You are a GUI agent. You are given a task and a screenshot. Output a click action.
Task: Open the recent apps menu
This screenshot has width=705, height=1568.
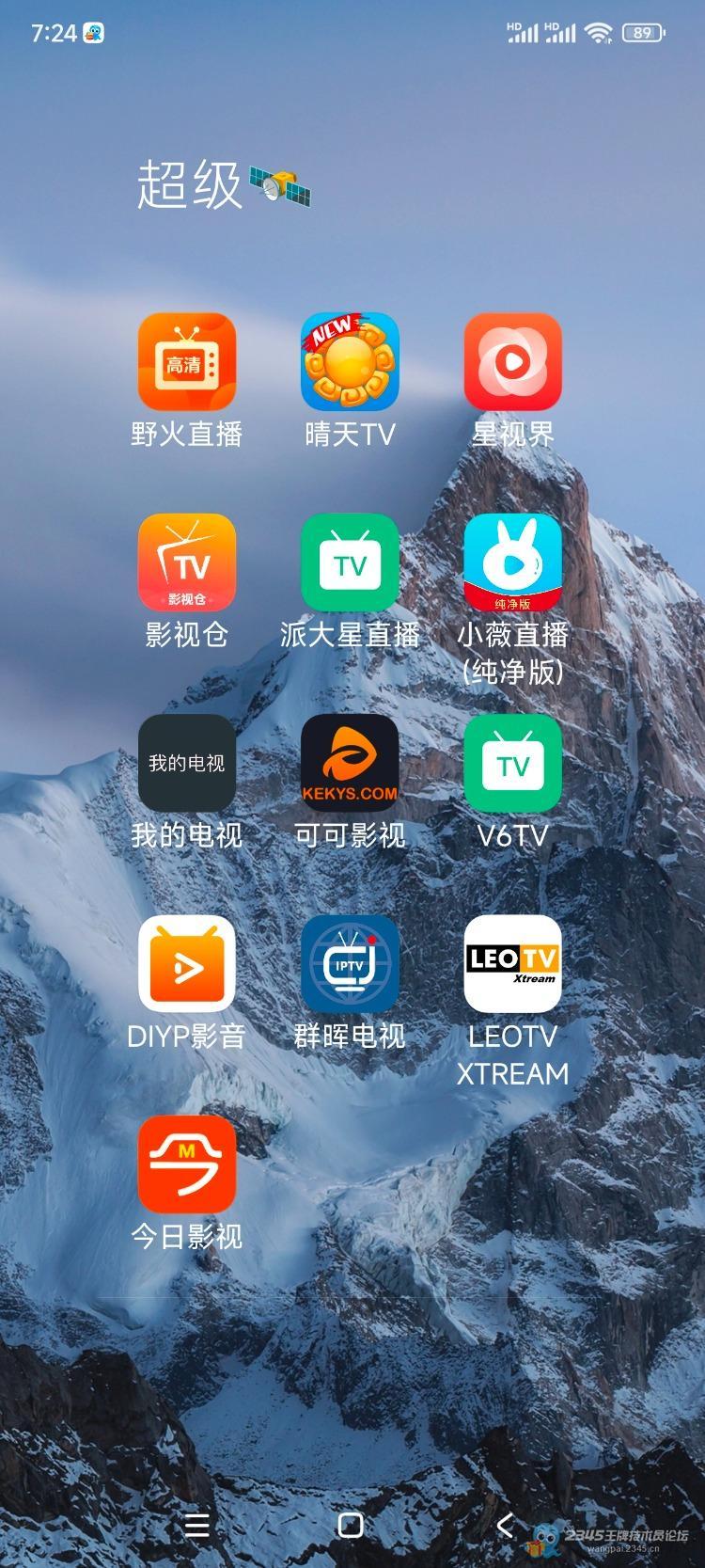(196, 1525)
